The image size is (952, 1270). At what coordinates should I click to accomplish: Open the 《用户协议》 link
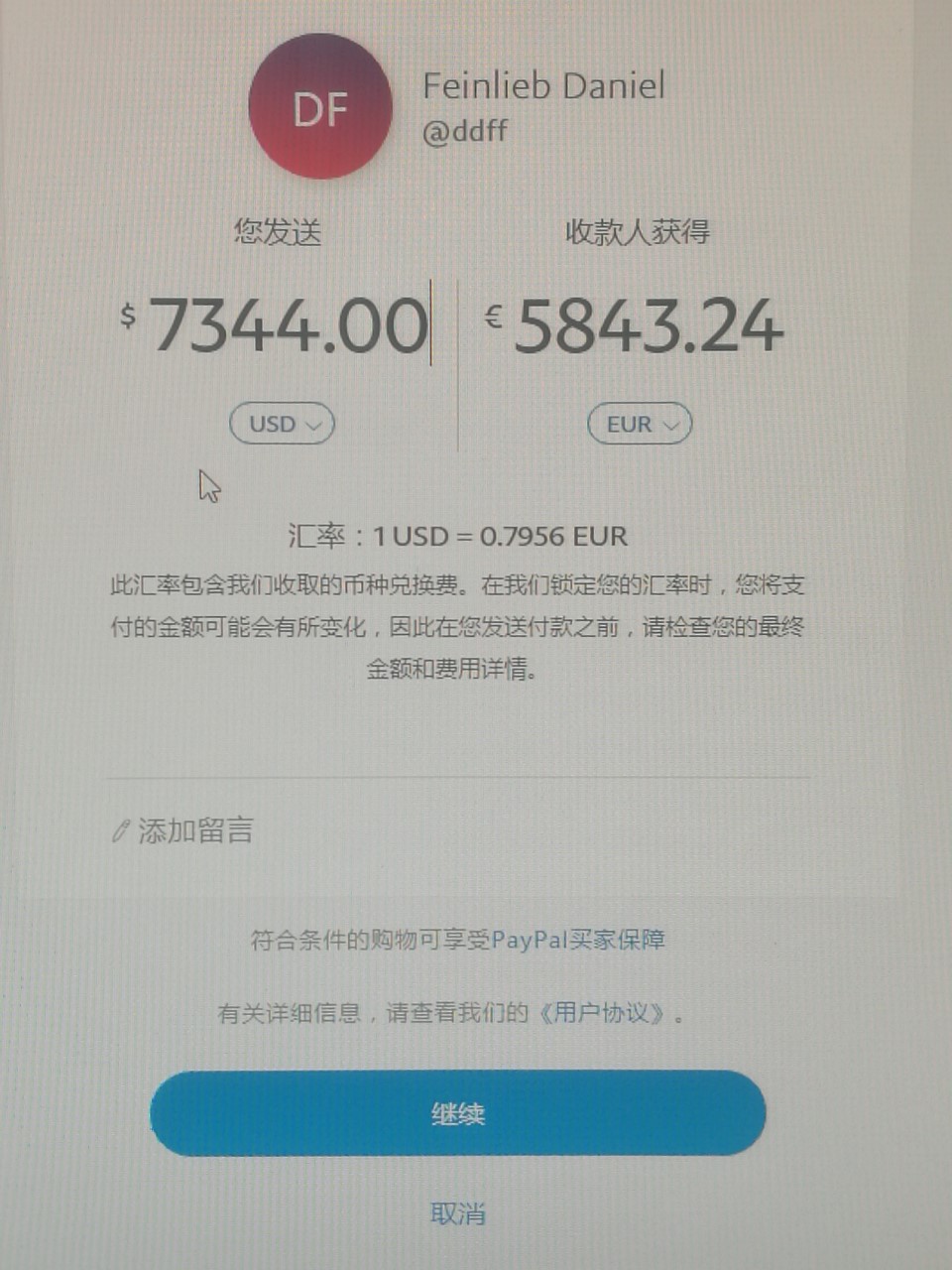pos(603,1013)
